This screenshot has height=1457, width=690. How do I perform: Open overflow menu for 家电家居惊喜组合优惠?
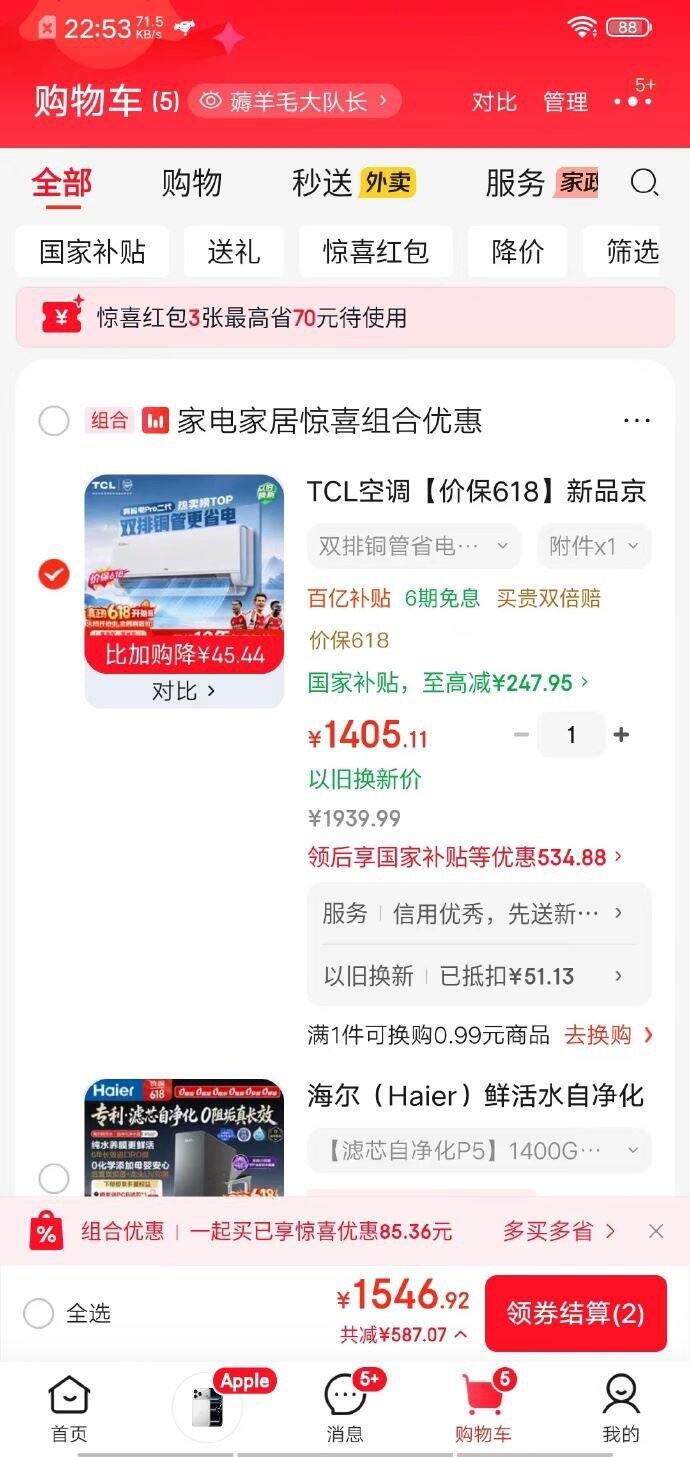coord(637,421)
